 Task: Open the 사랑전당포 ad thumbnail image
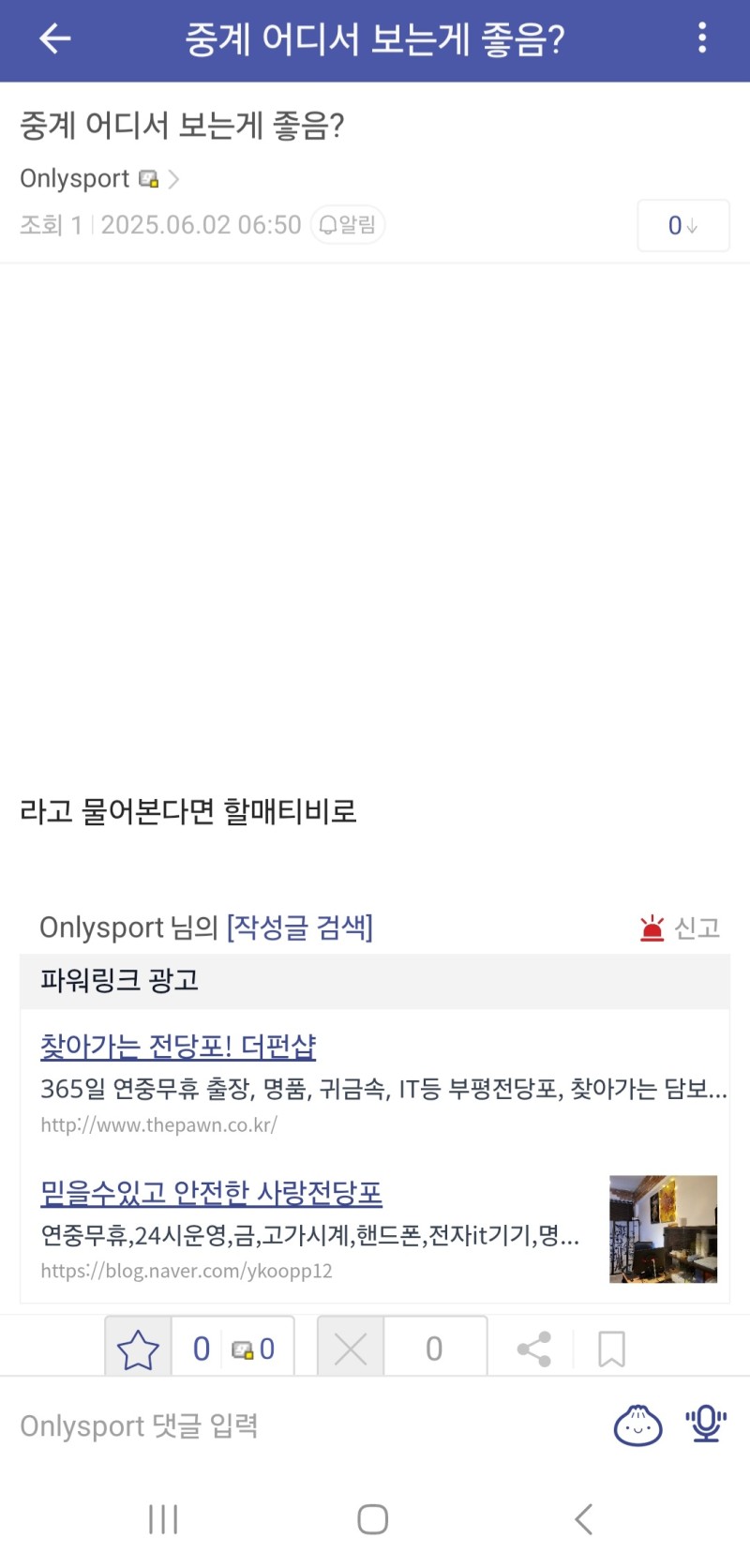coord(663,1229)
